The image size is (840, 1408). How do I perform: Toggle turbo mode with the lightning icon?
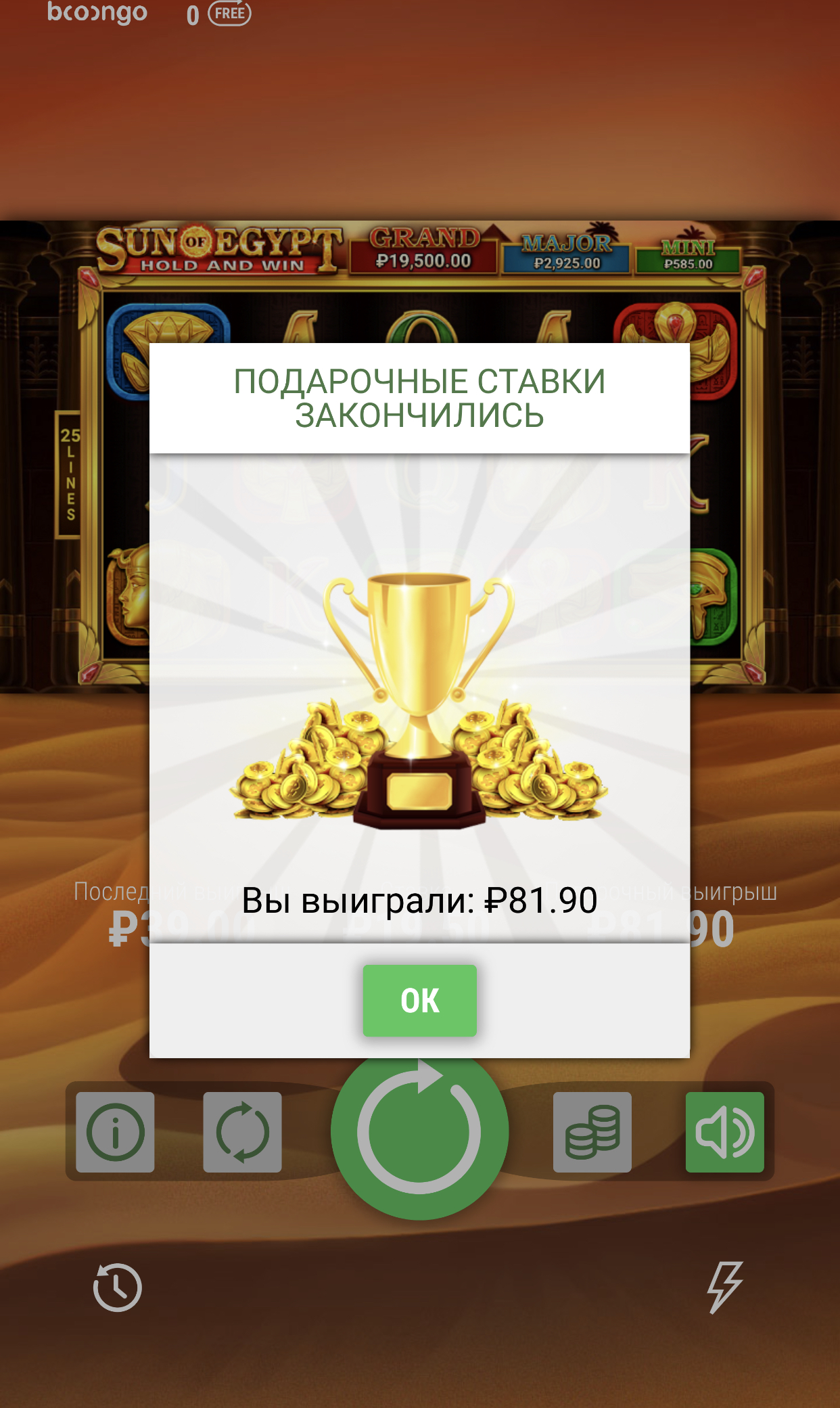tap(724, 1287)
